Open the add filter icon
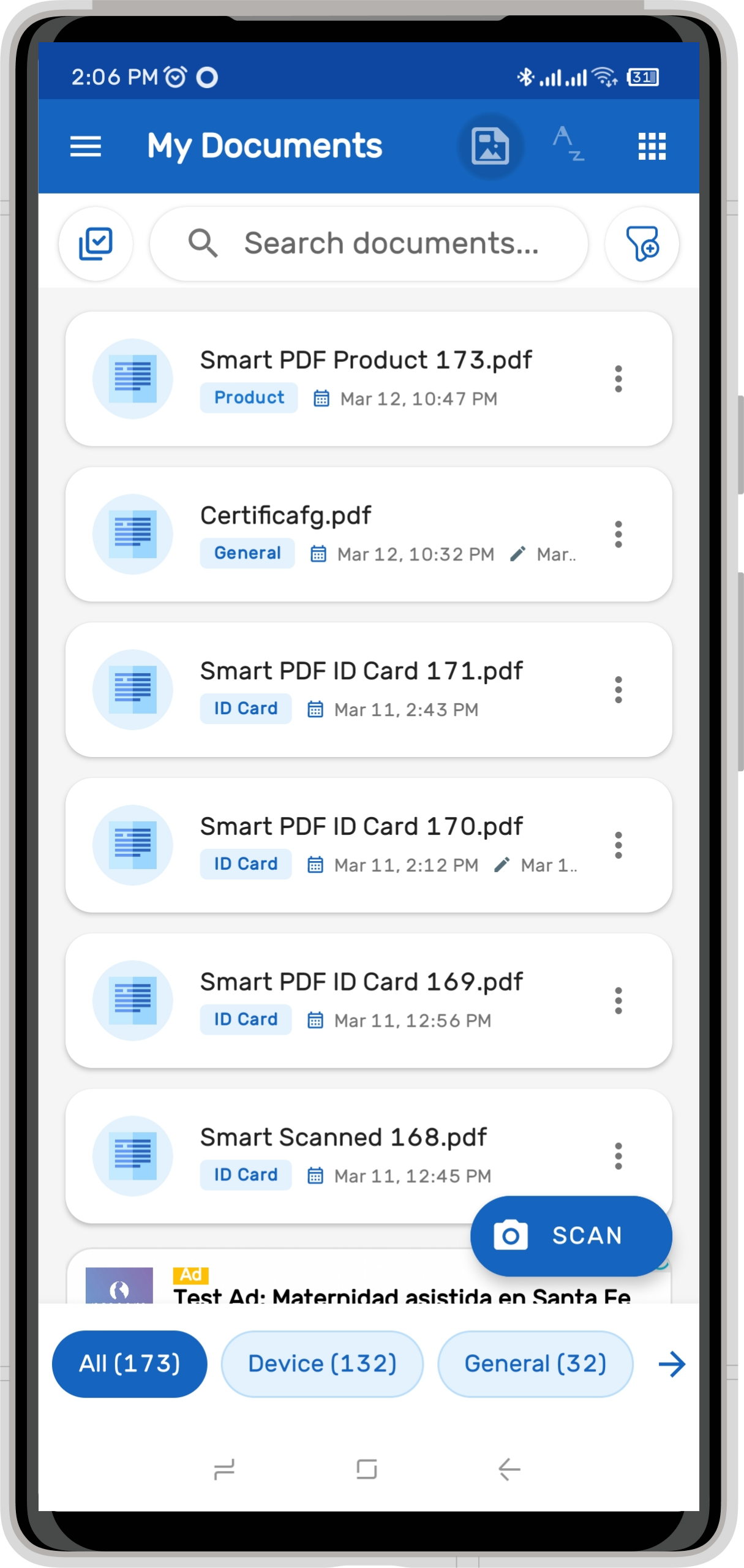 pyautogui.click(x=642, y=244)
